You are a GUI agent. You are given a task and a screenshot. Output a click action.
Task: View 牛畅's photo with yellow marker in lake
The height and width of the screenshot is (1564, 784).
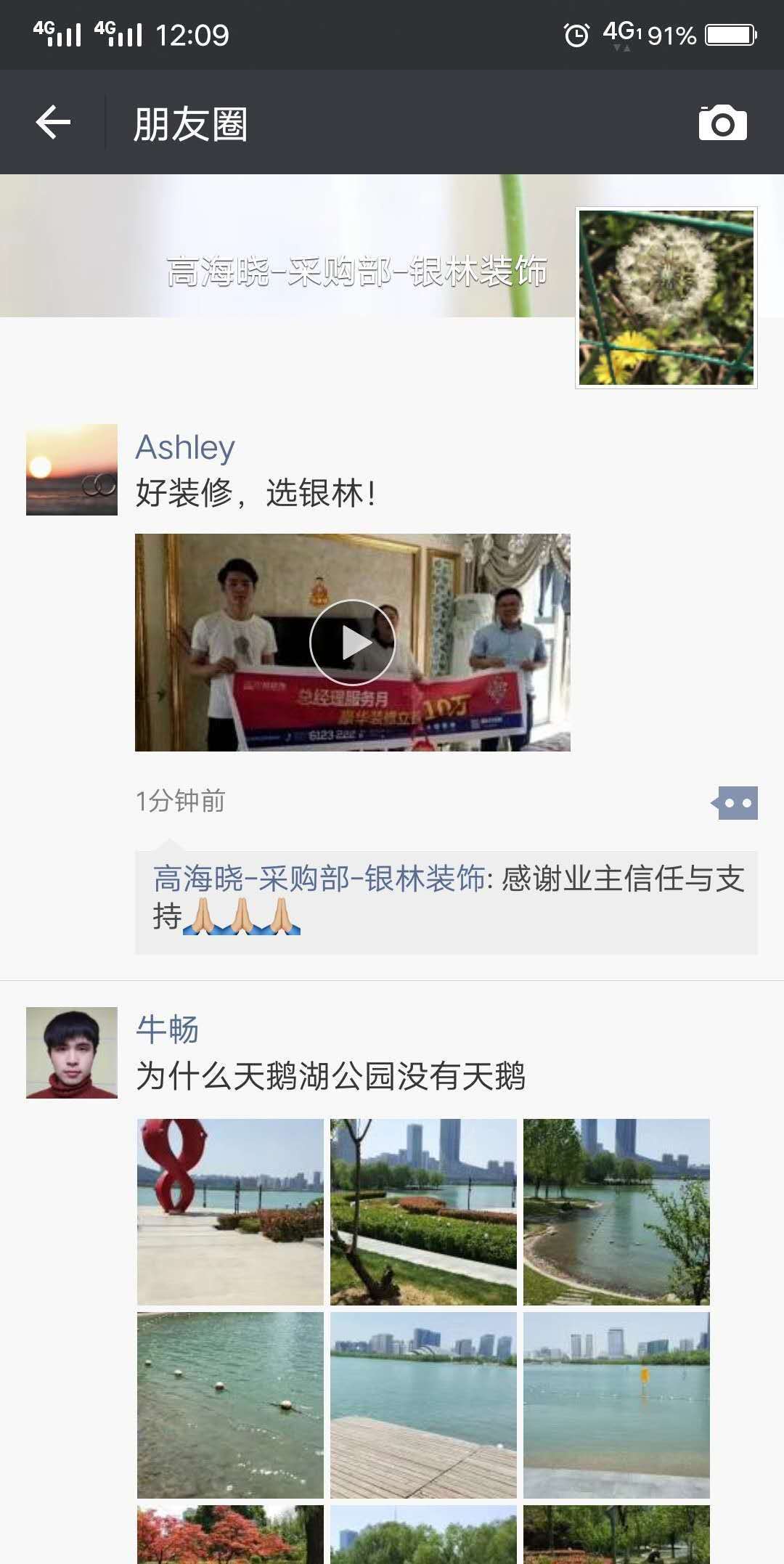[616, 1404]
